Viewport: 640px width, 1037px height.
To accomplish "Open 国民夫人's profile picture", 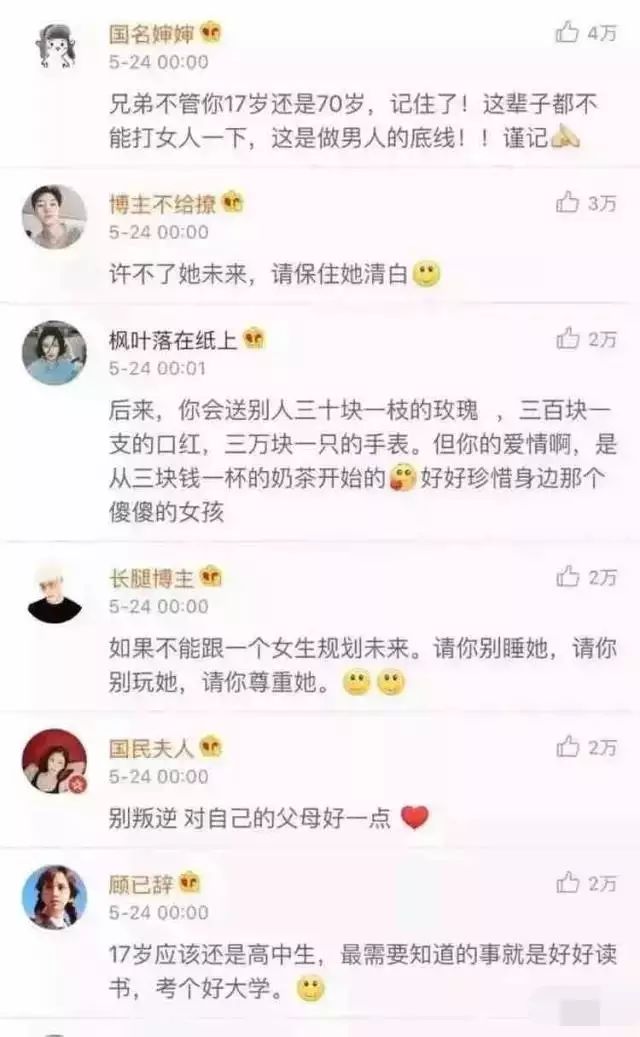I will point(54,761).
